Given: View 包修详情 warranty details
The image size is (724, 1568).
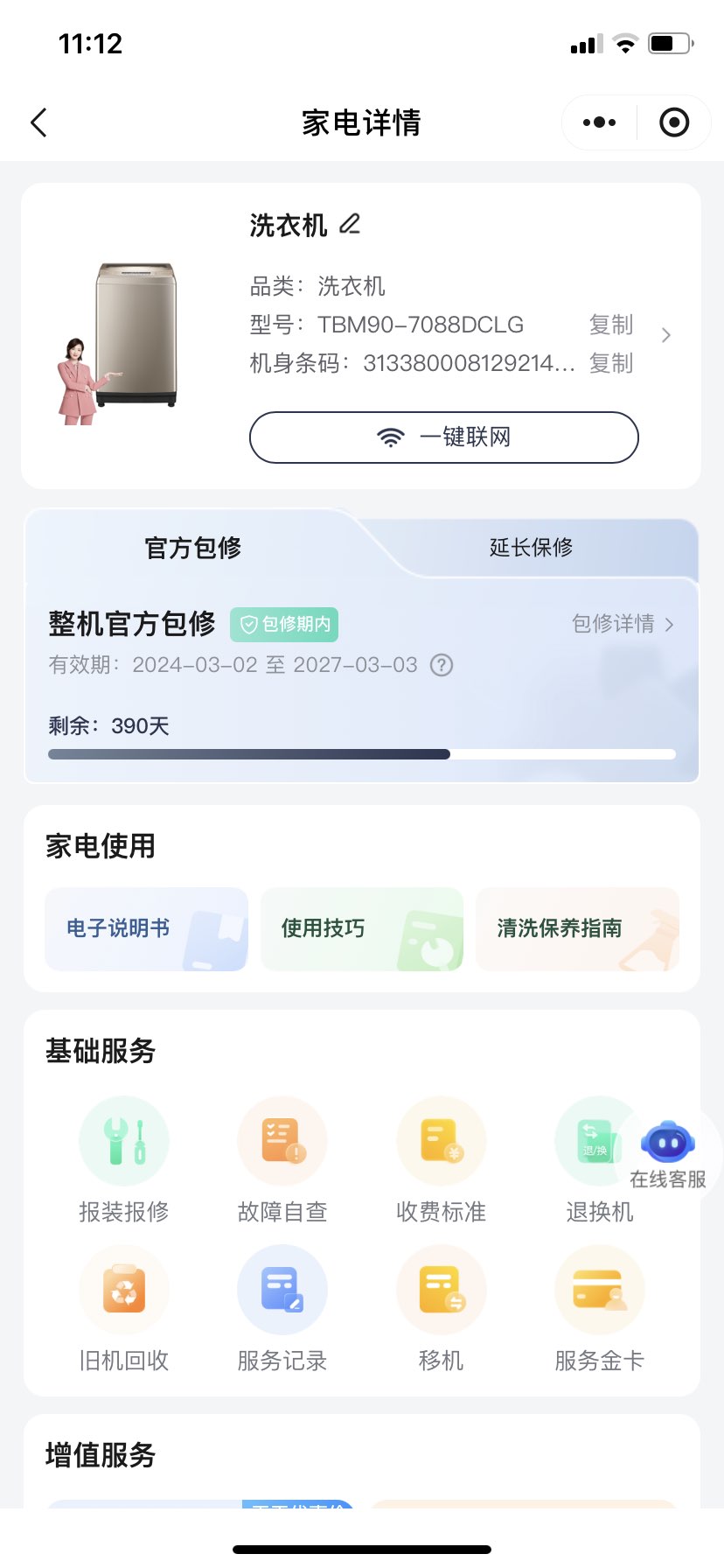Looking at the screenshot, I should click(622, 624).
